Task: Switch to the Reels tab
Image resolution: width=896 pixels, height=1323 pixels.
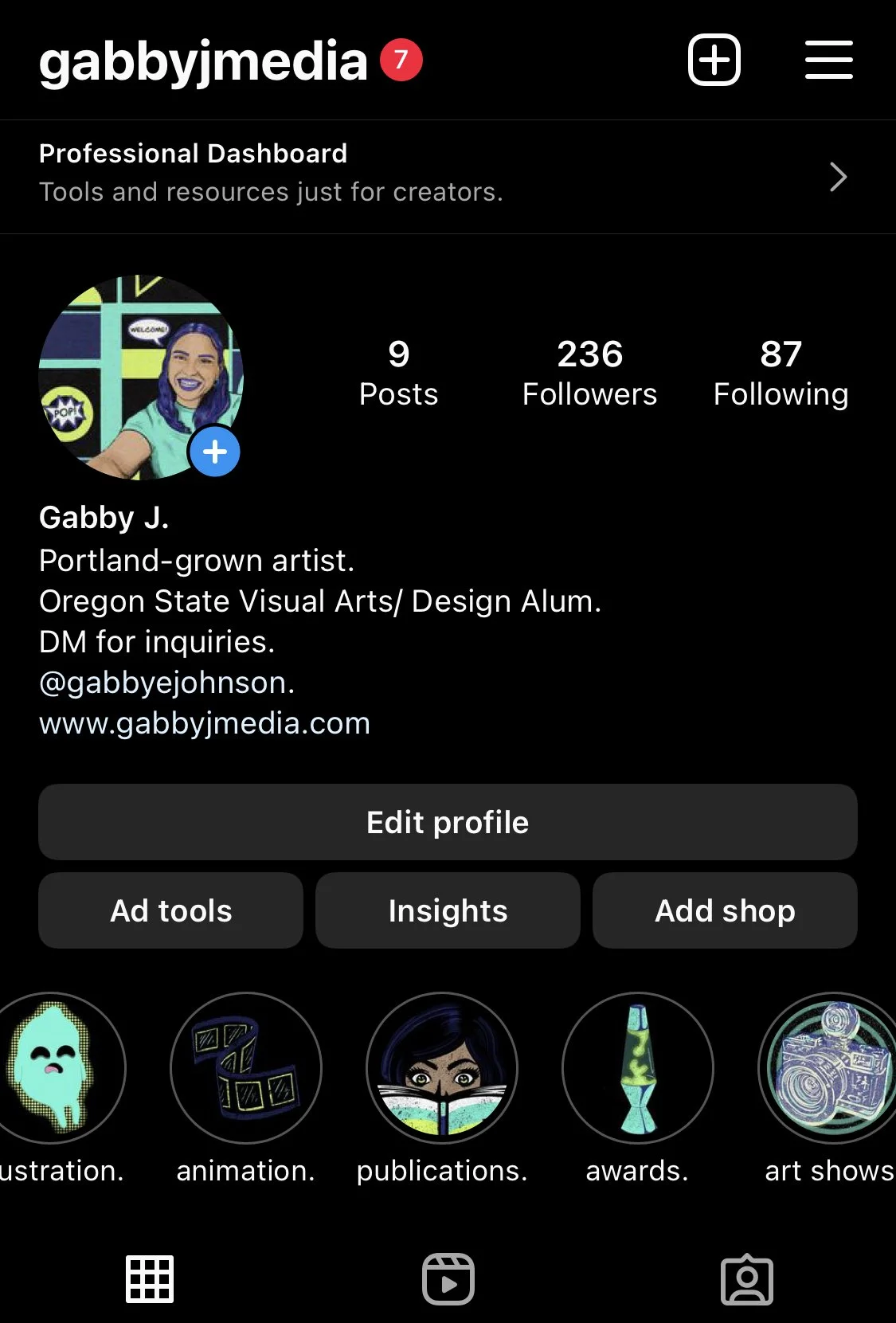Action: coord(448,1279)
